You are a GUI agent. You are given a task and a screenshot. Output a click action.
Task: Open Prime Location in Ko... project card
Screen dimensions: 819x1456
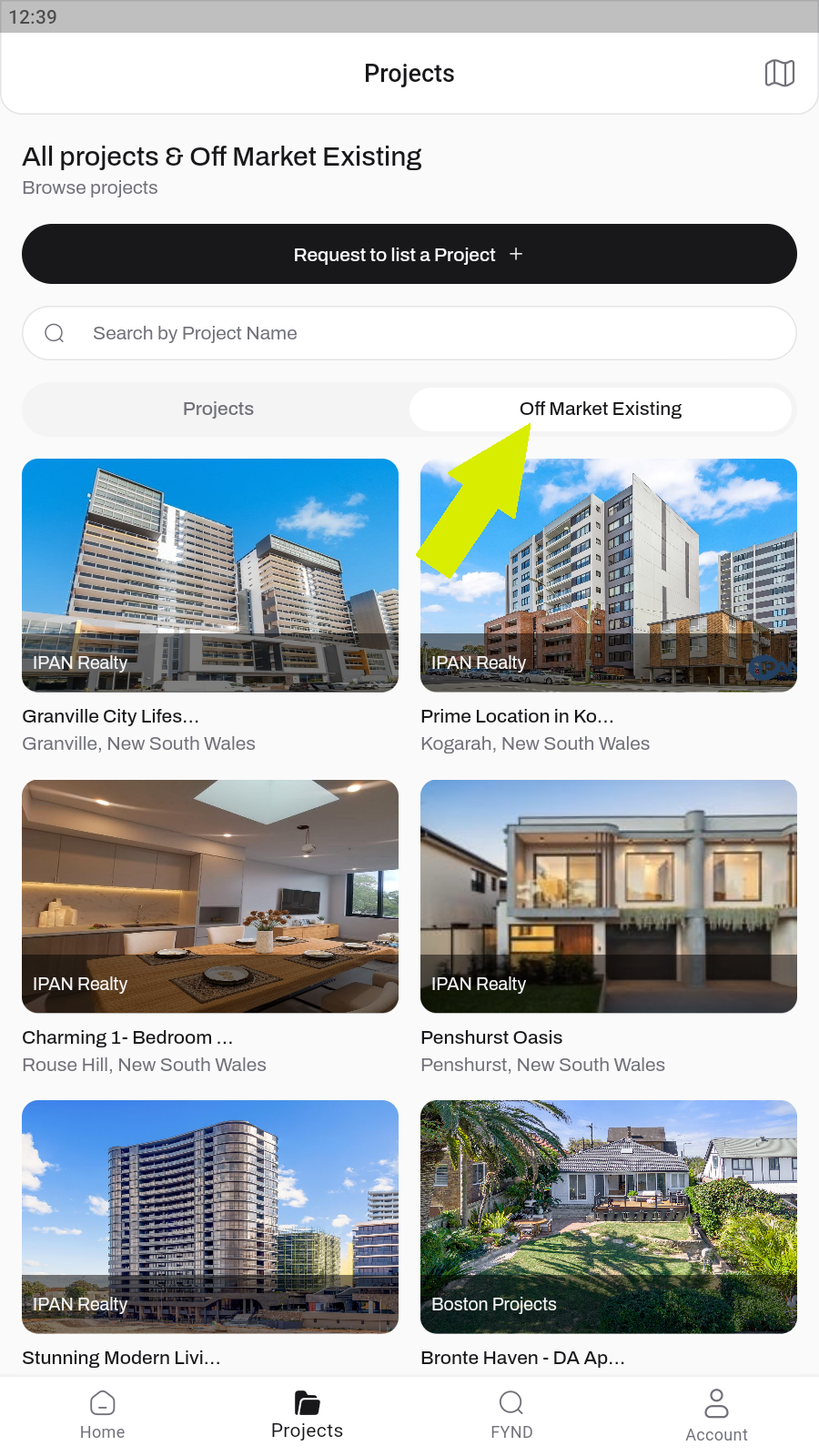click(609, 575)
